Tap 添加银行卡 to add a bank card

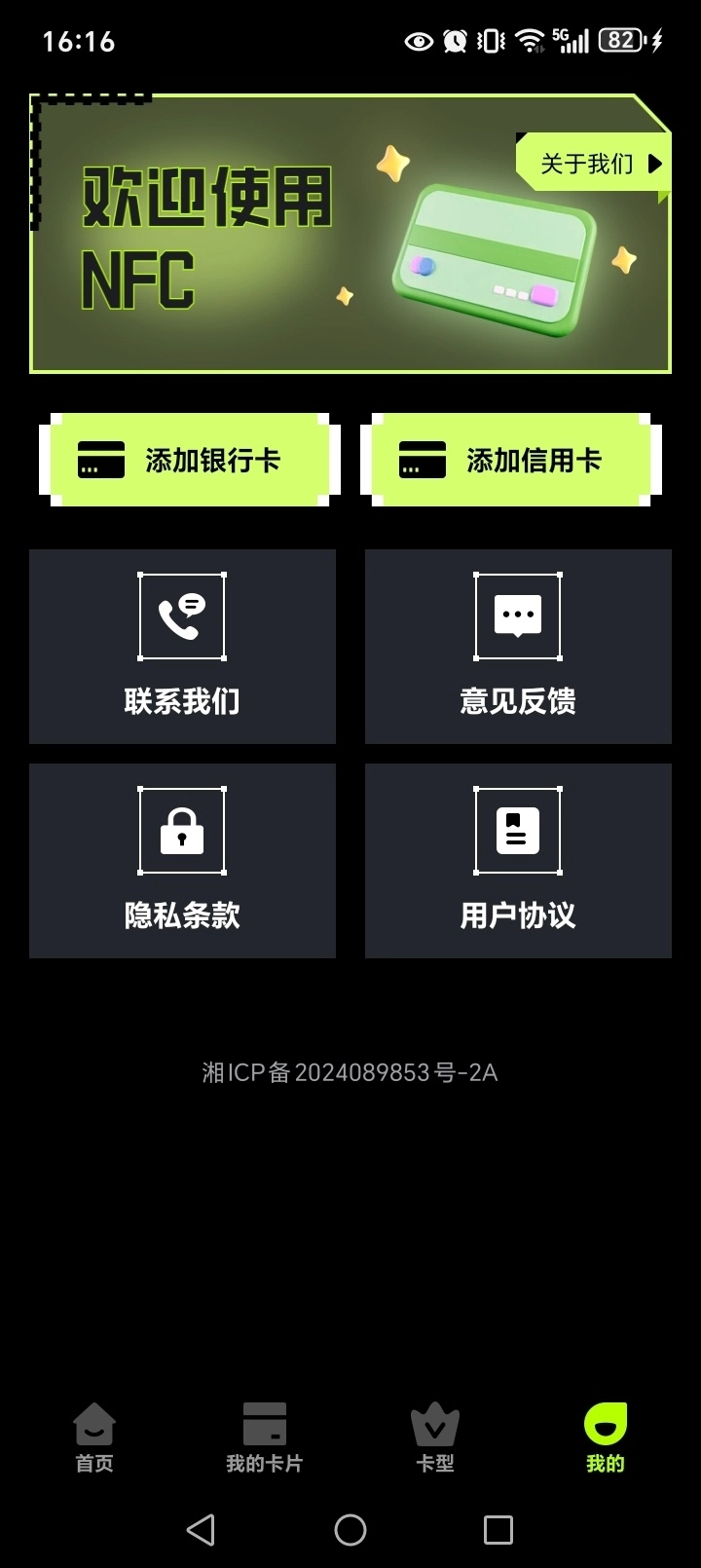(x=190, y=460)
